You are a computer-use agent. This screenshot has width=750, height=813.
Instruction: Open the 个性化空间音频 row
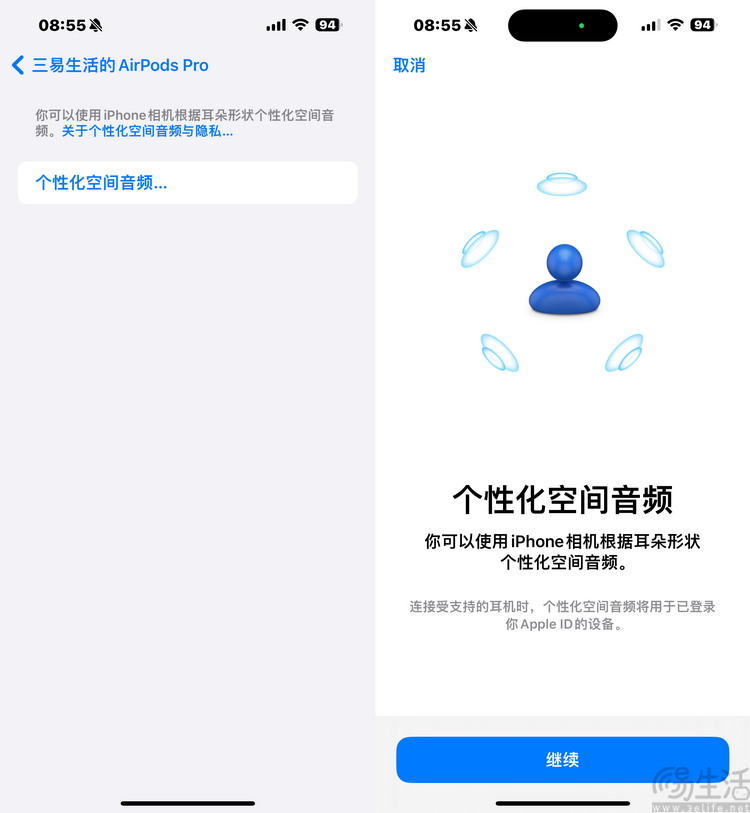coord(187,183)
